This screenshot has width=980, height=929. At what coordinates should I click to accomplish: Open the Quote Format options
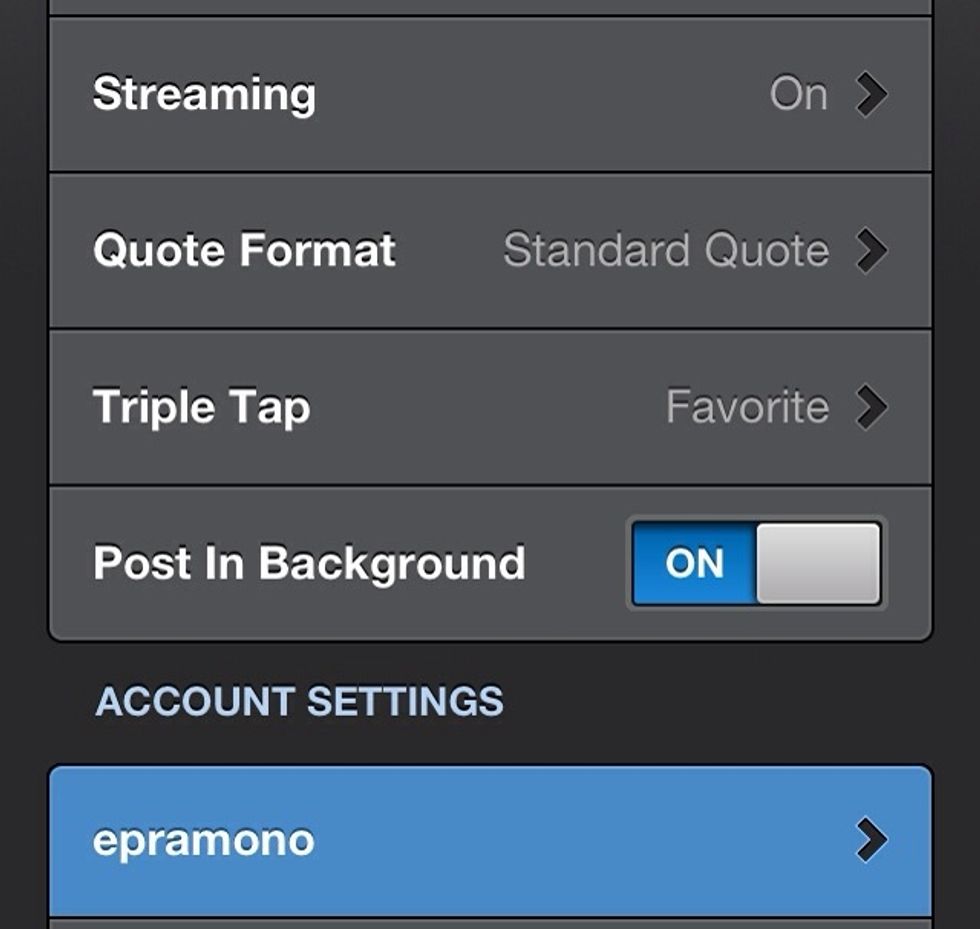click(x=490, y=250)
